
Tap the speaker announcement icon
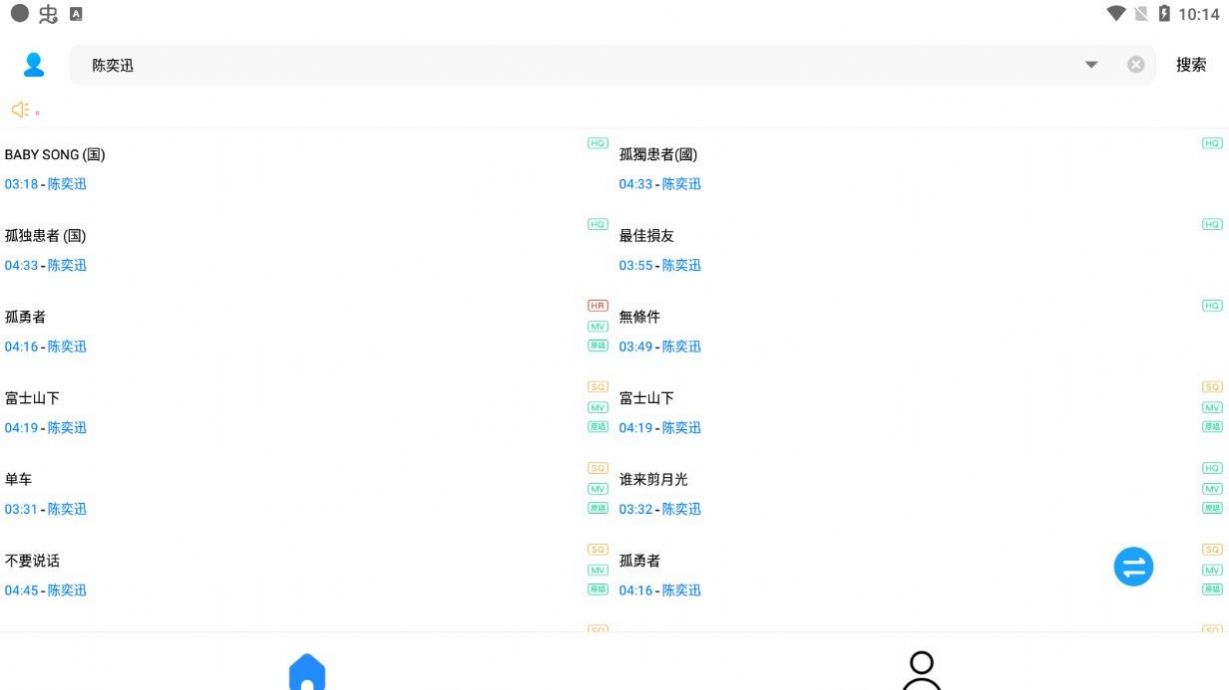[21, 109]
